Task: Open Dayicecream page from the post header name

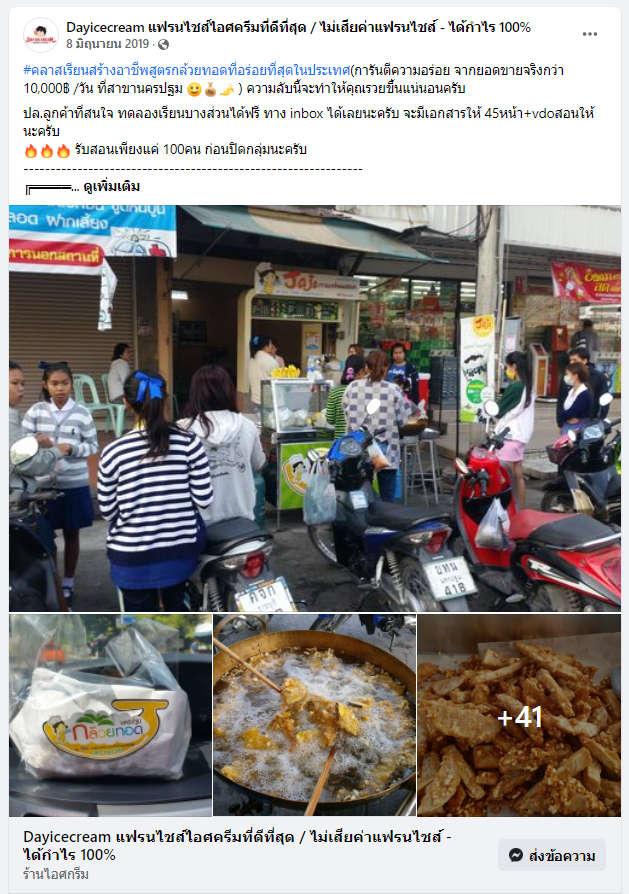Action: pos(298,27)
